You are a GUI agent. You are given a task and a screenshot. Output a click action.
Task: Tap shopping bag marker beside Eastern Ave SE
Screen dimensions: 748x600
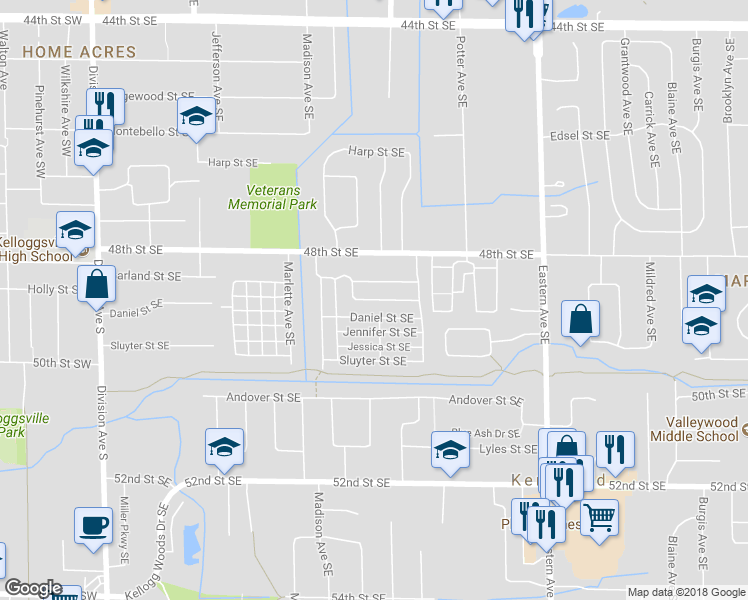point(580,319)
